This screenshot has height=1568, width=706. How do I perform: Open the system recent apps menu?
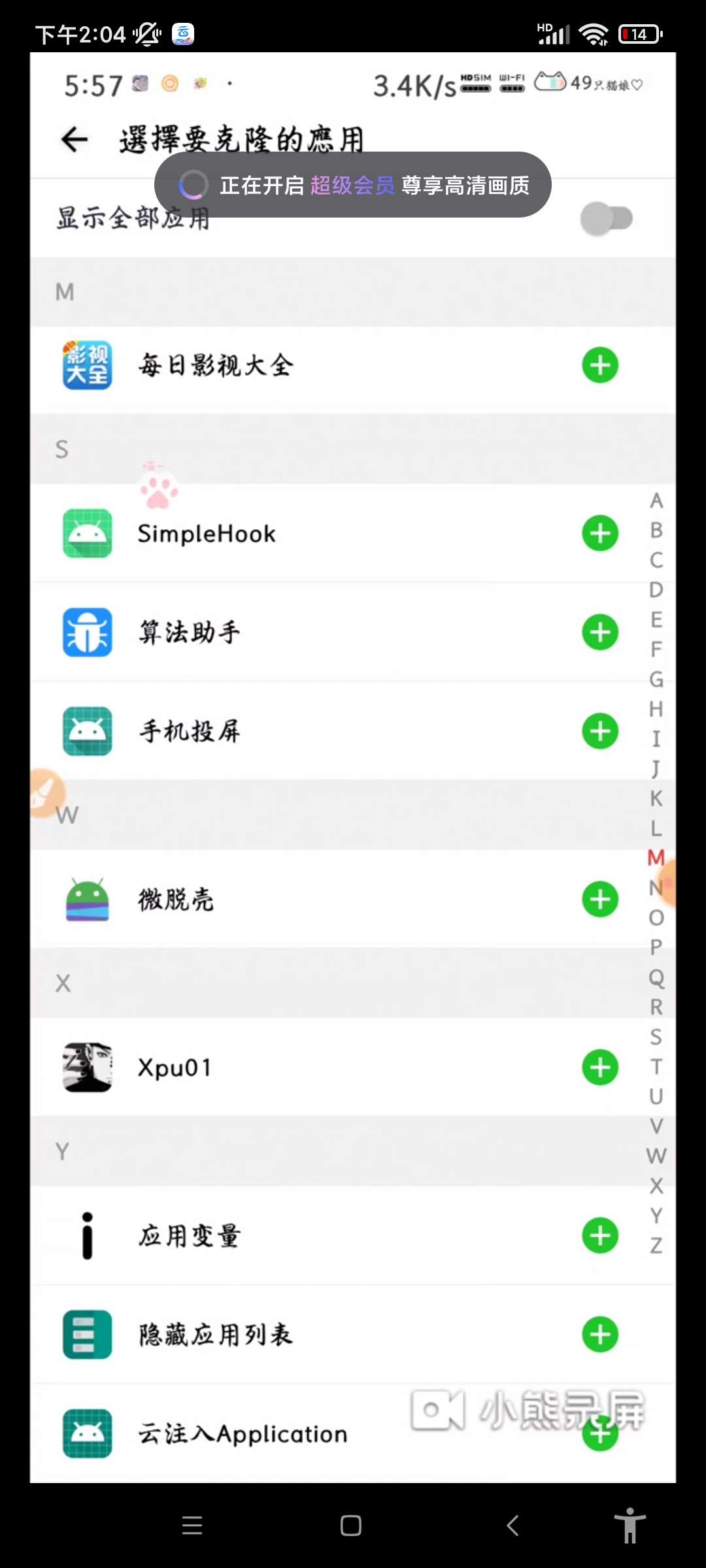(x=192, y=1526)
